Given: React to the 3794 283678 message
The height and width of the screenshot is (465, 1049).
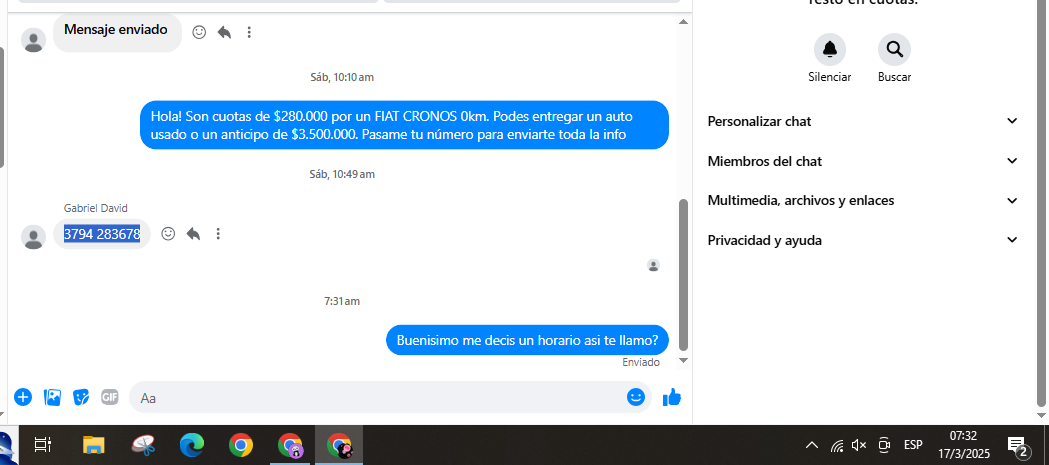Looking at the screenshot, I should point(168,234).
